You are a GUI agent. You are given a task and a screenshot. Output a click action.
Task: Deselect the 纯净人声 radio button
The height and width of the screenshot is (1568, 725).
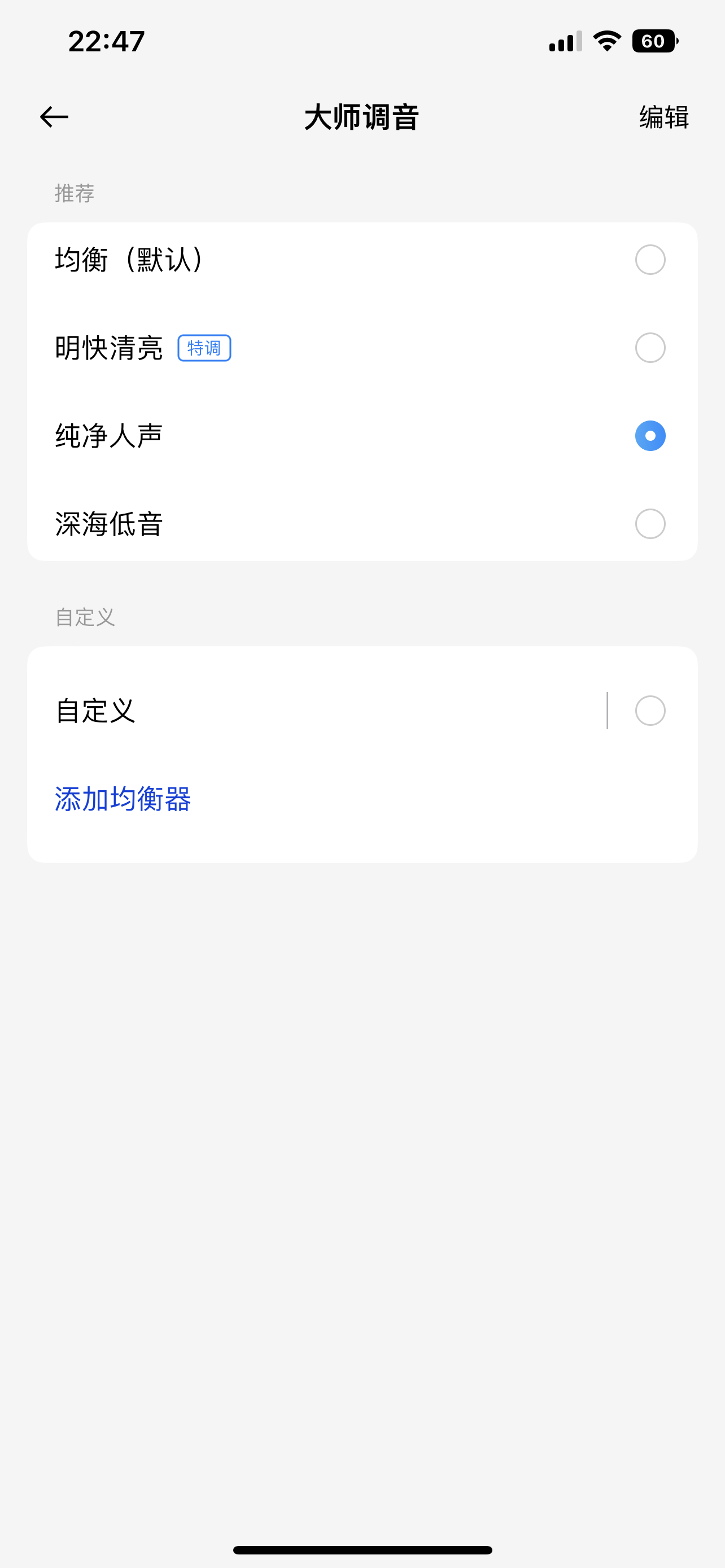click(x=649, y=435)
